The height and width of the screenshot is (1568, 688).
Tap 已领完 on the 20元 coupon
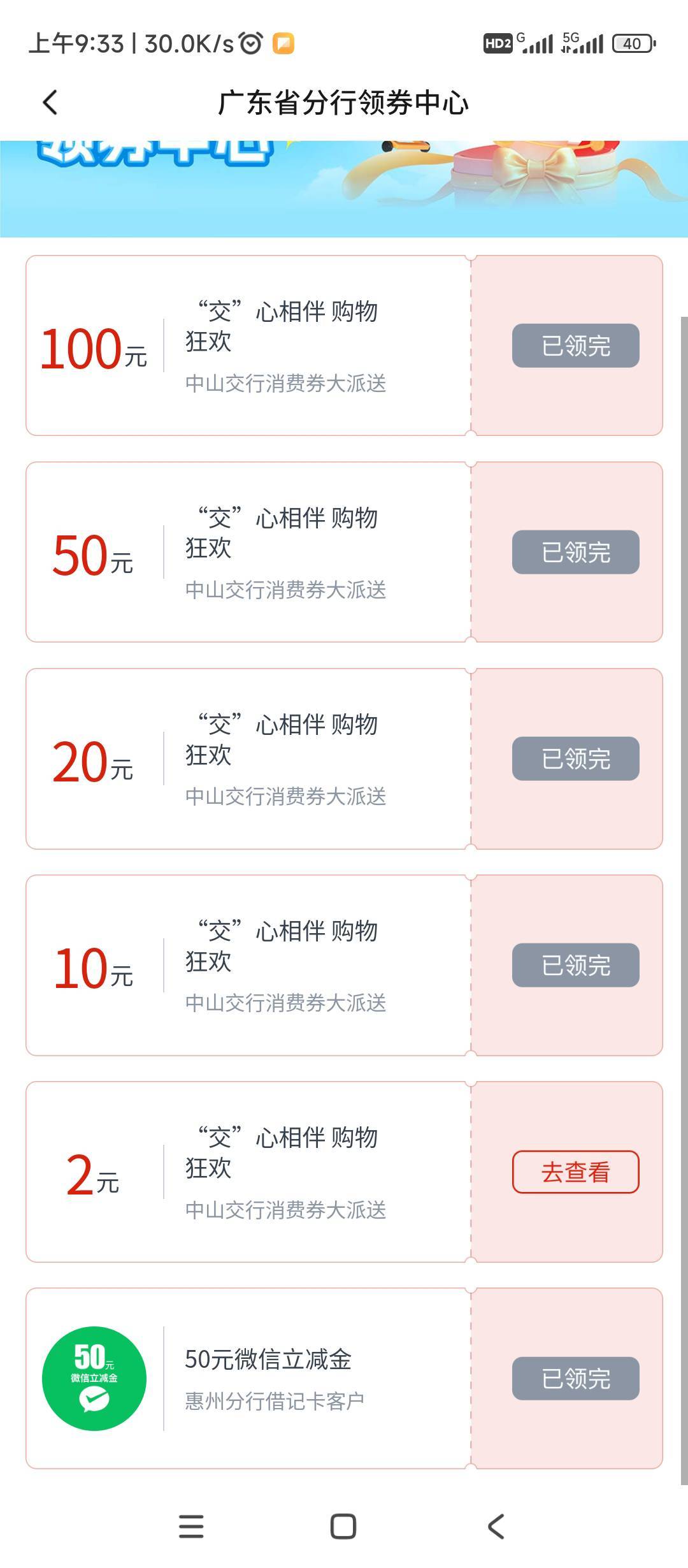coord(575,759)
